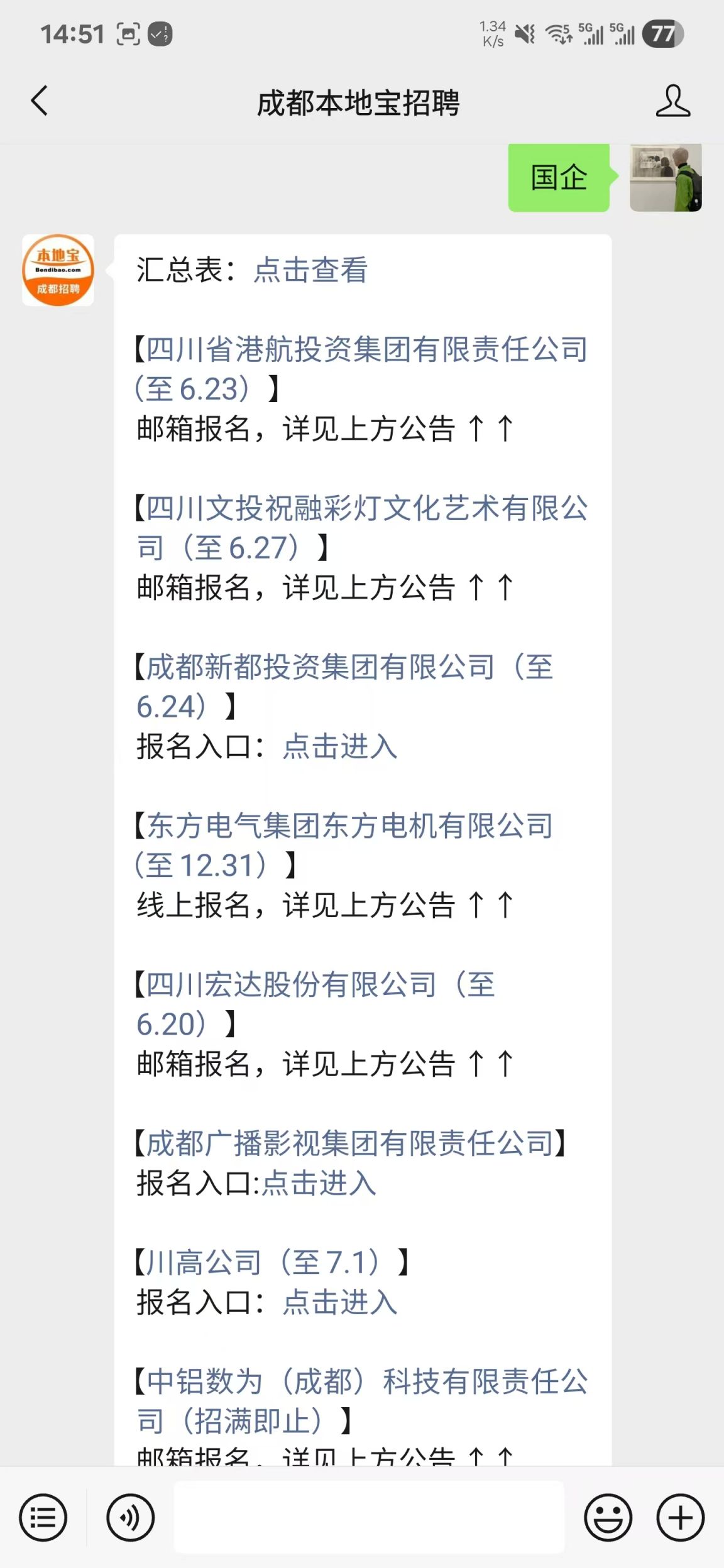This screenshot has height=1568, width=724.
Task: Open the 点击查看 summary table link
Action: (310, 270)
